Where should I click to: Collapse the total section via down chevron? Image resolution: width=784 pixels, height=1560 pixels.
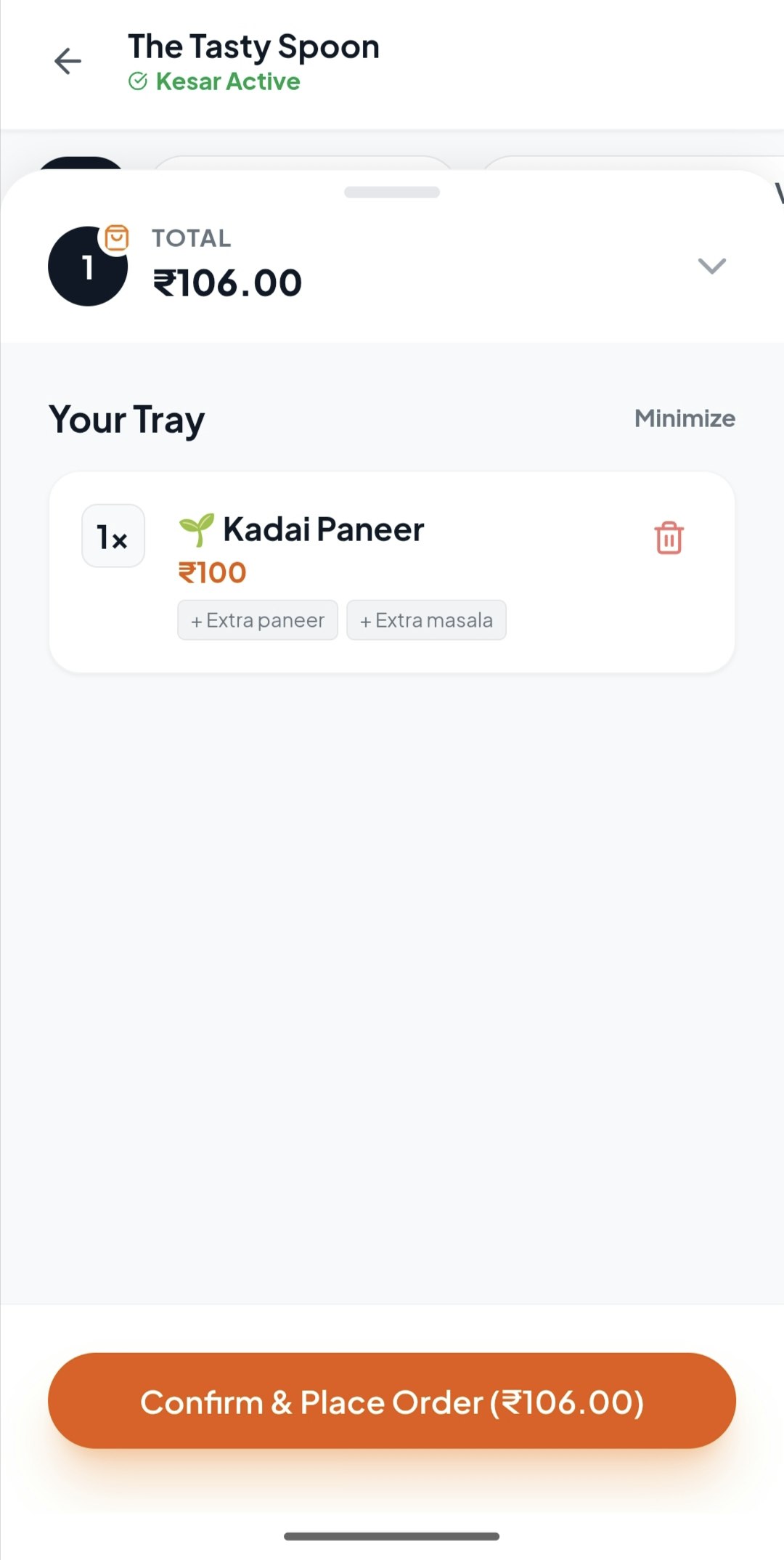point(711,266)
